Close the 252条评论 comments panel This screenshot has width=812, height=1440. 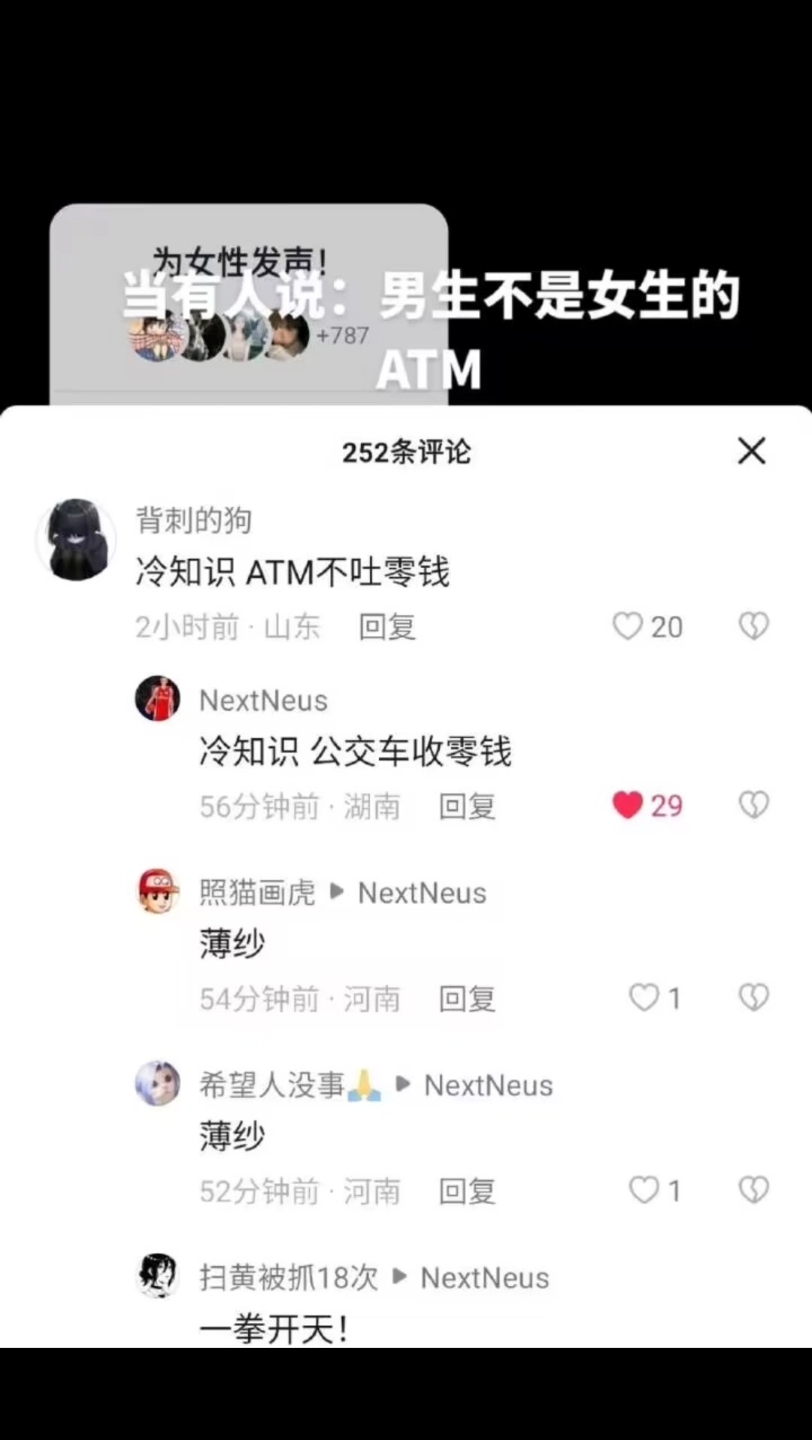pyautogui.click(x=751, y=451)
